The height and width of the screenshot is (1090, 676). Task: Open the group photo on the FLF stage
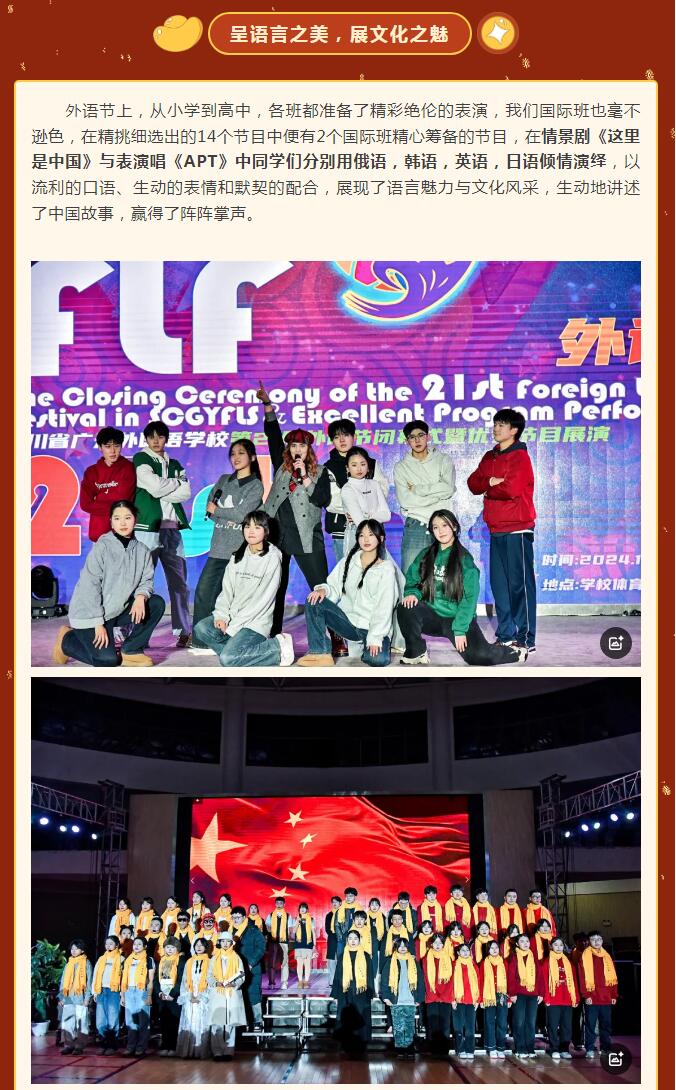335,463
